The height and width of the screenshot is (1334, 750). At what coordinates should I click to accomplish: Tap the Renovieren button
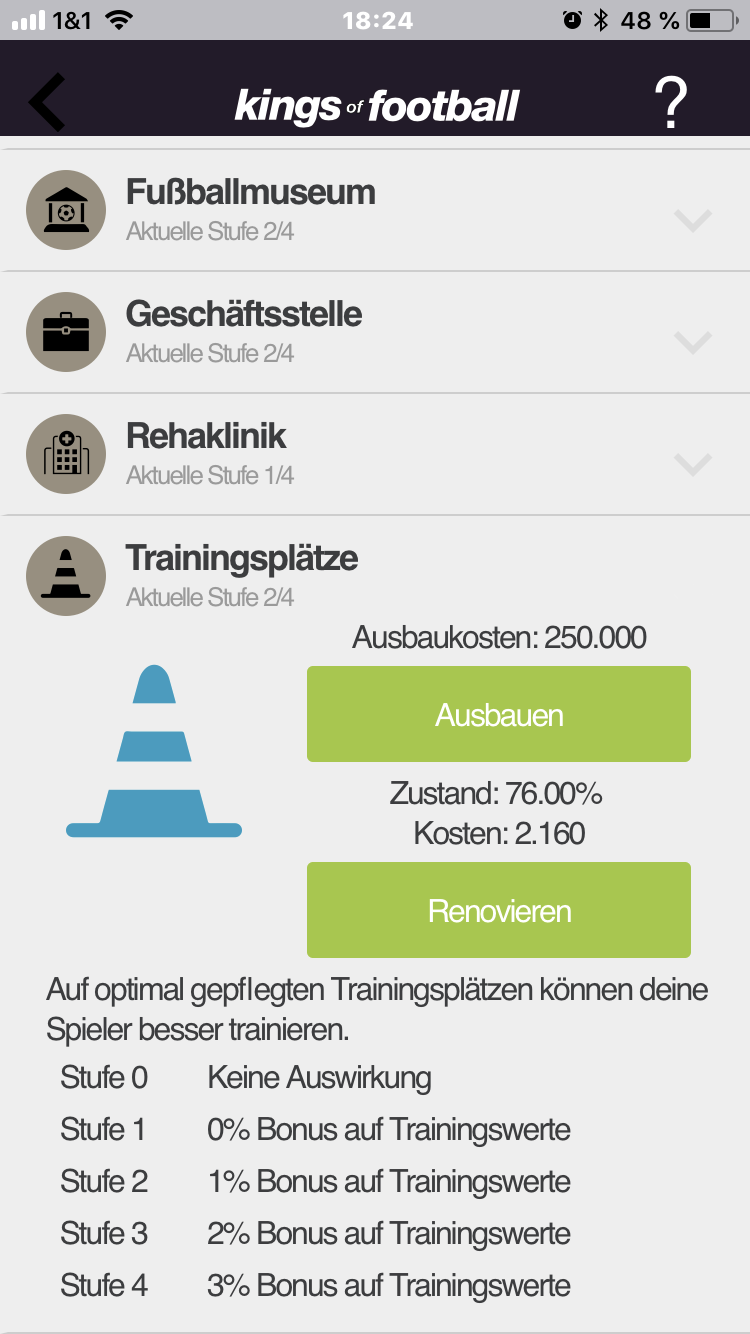498,911
